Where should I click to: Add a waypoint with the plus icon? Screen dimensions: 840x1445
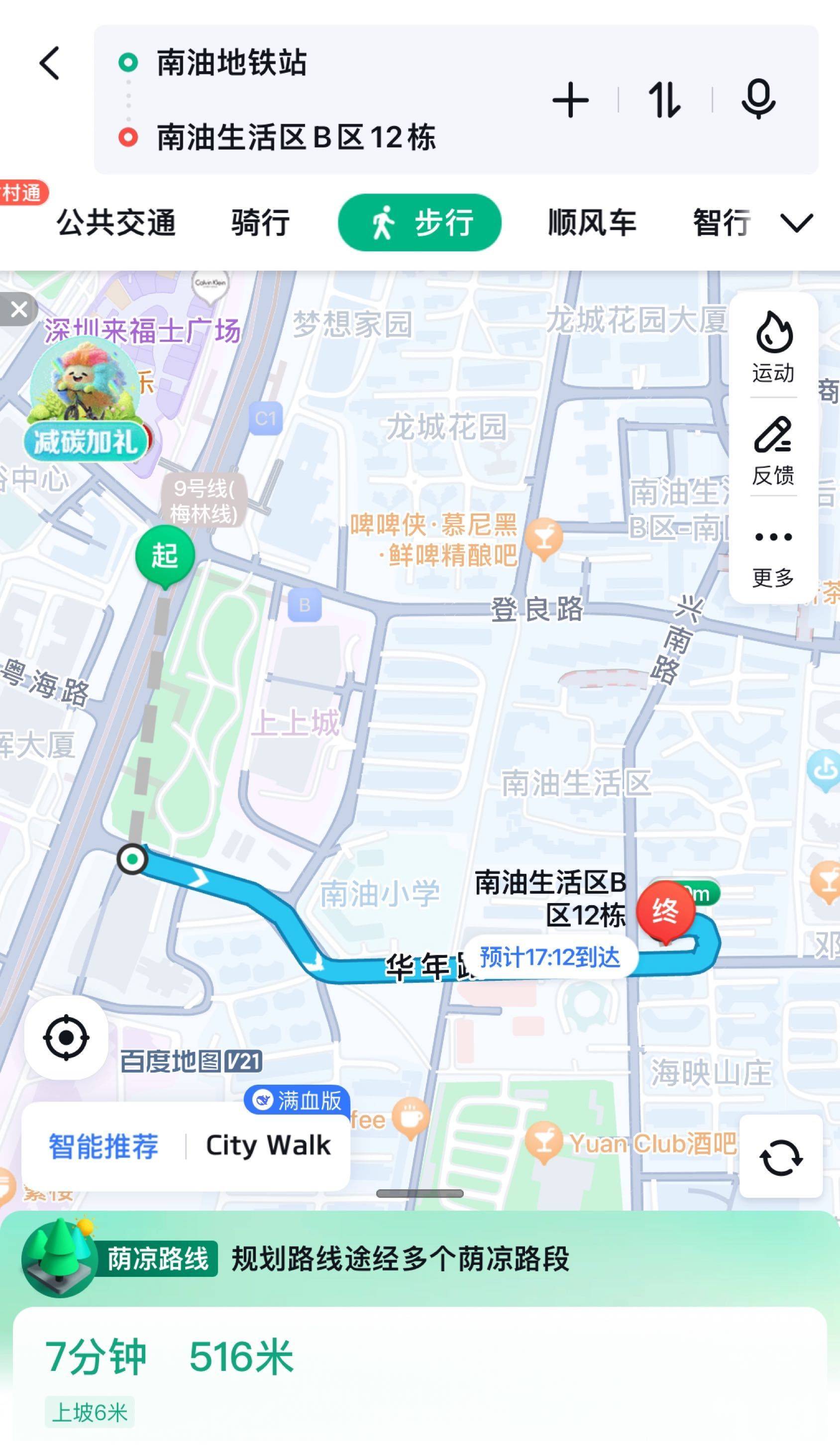[570, 100]
